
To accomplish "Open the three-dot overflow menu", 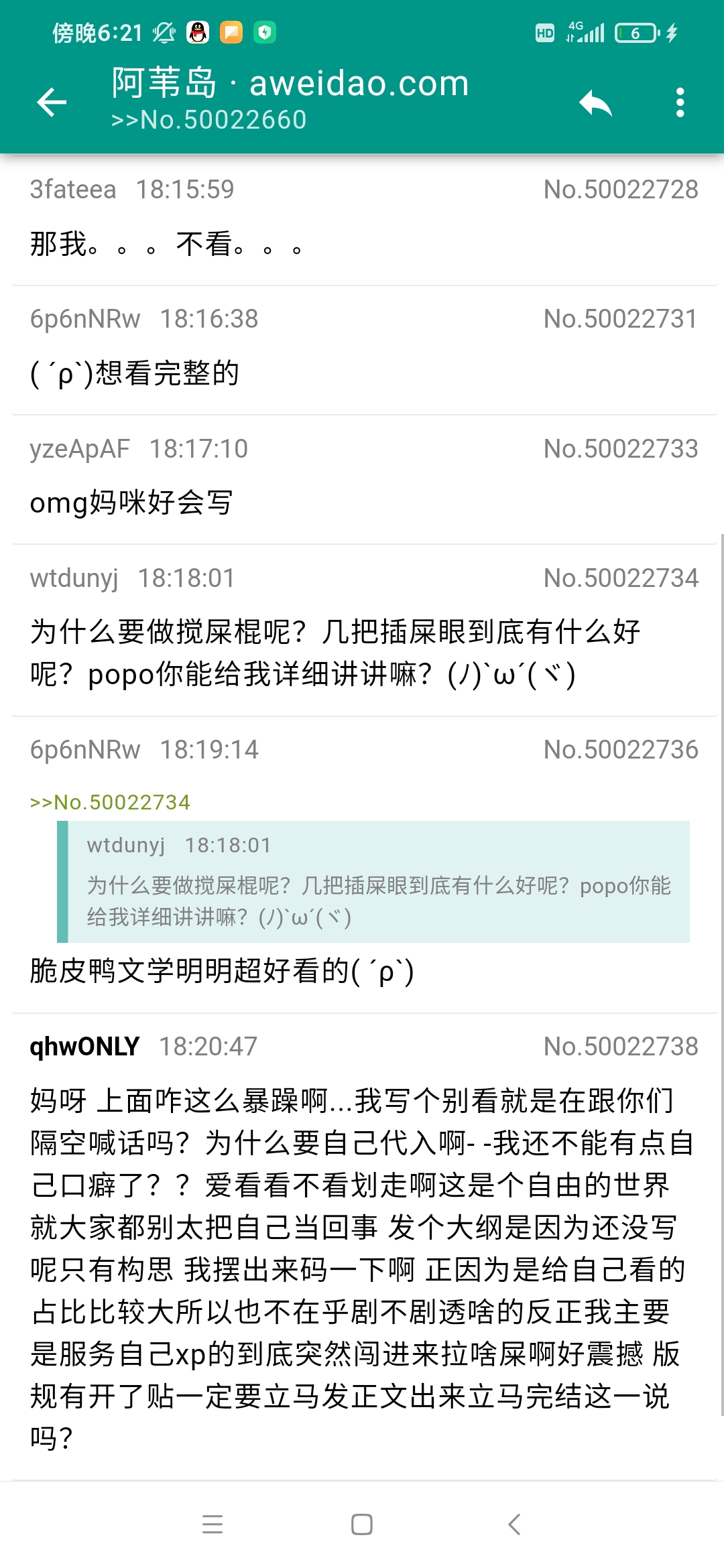I will (x=680, y=103).
